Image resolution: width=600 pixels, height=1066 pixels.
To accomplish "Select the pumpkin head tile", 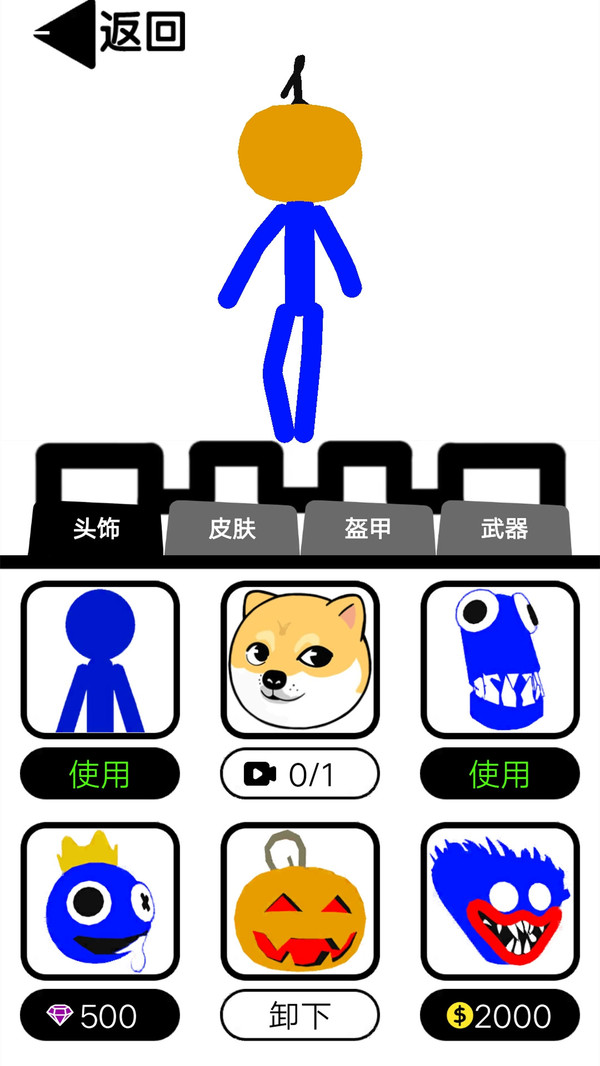I will click(300, 901).
